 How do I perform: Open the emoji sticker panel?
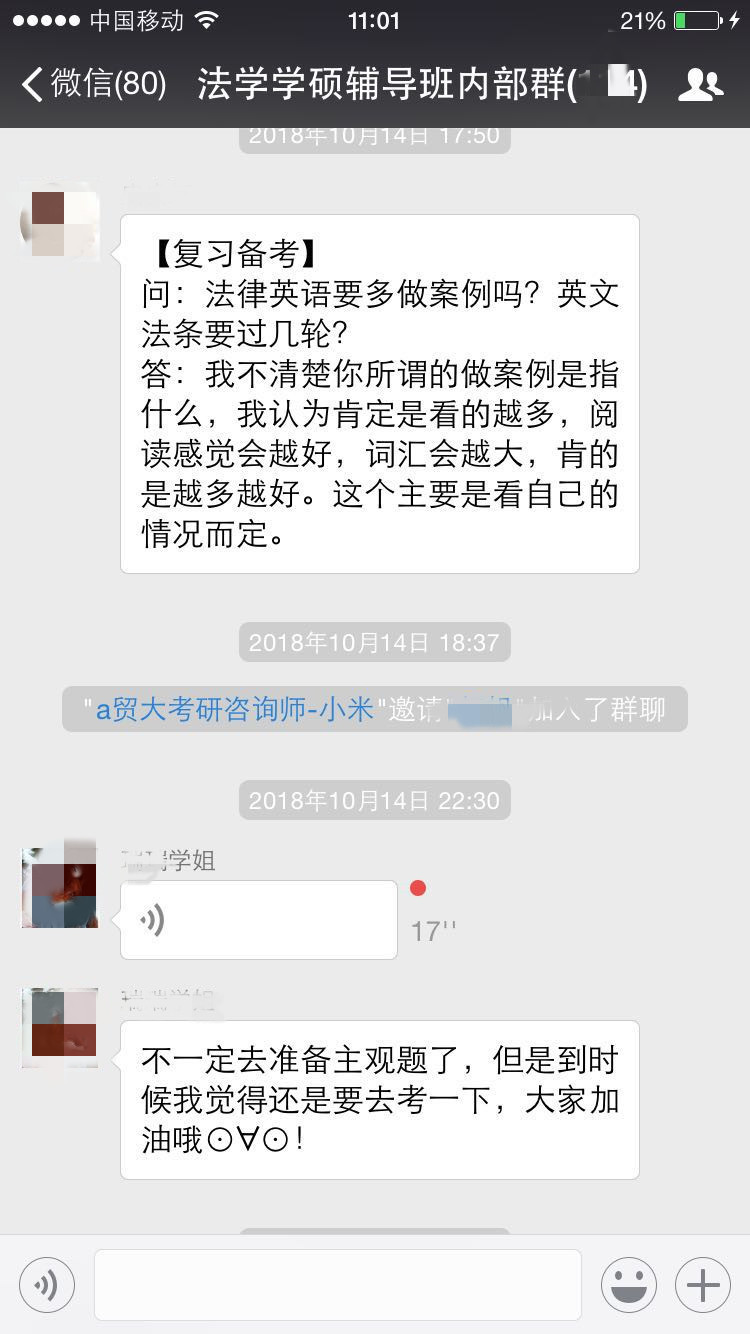(x=628, y=1285)
